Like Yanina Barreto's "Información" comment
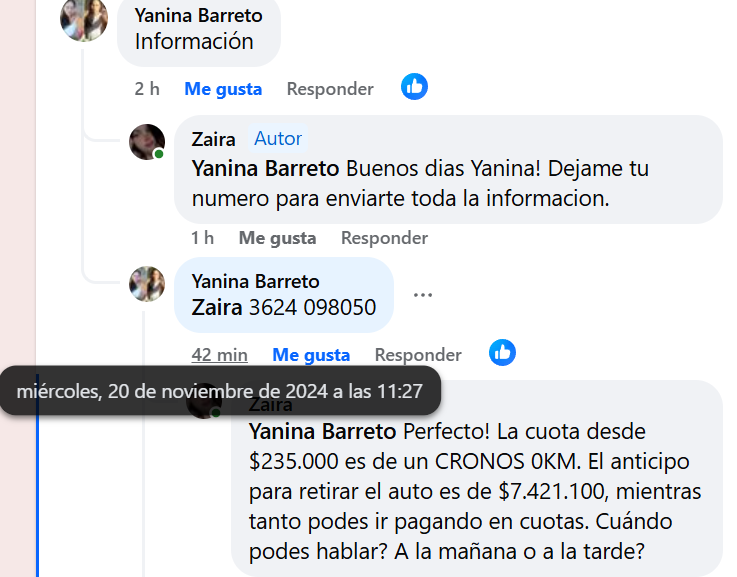The height and width of the screenshot is (577, 737). 223,89
